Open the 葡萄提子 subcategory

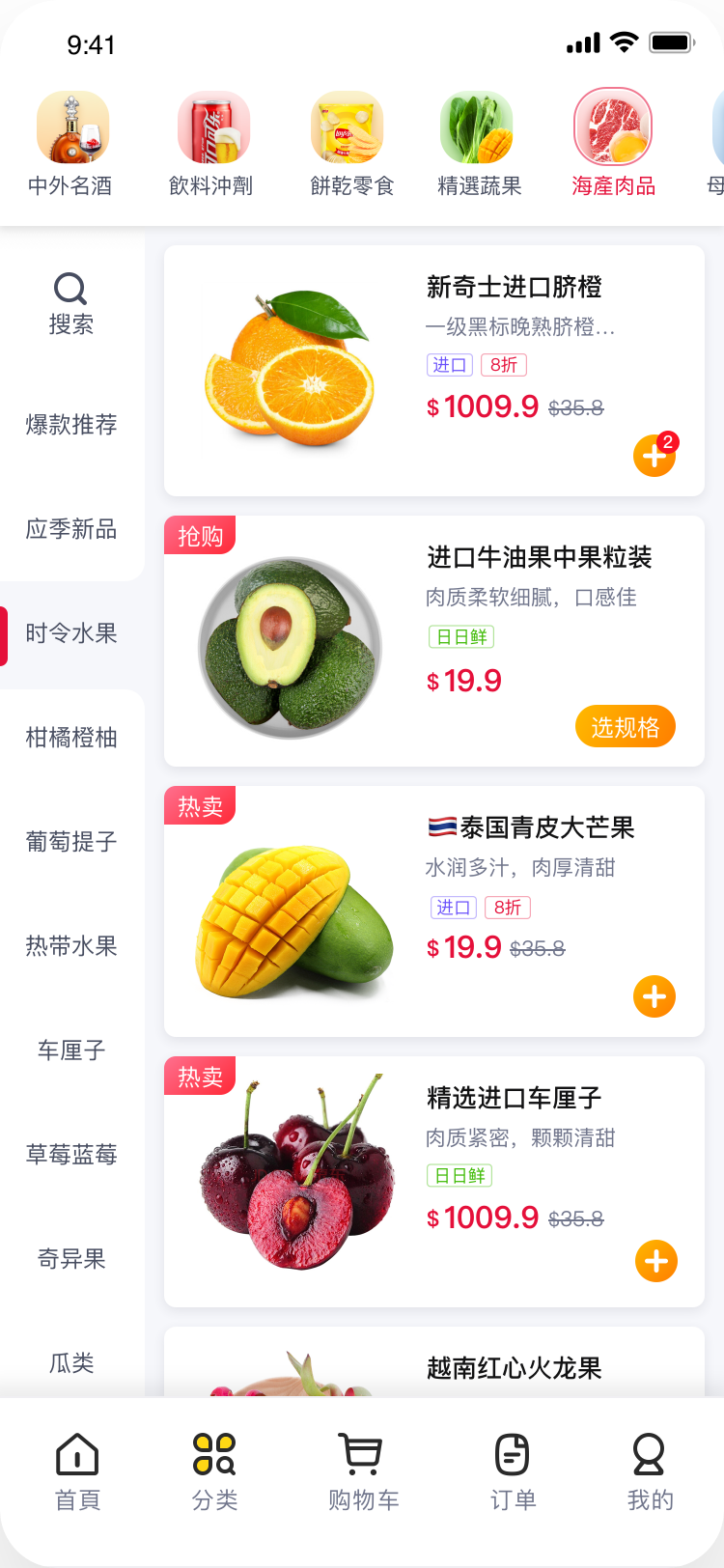point(71,842)
